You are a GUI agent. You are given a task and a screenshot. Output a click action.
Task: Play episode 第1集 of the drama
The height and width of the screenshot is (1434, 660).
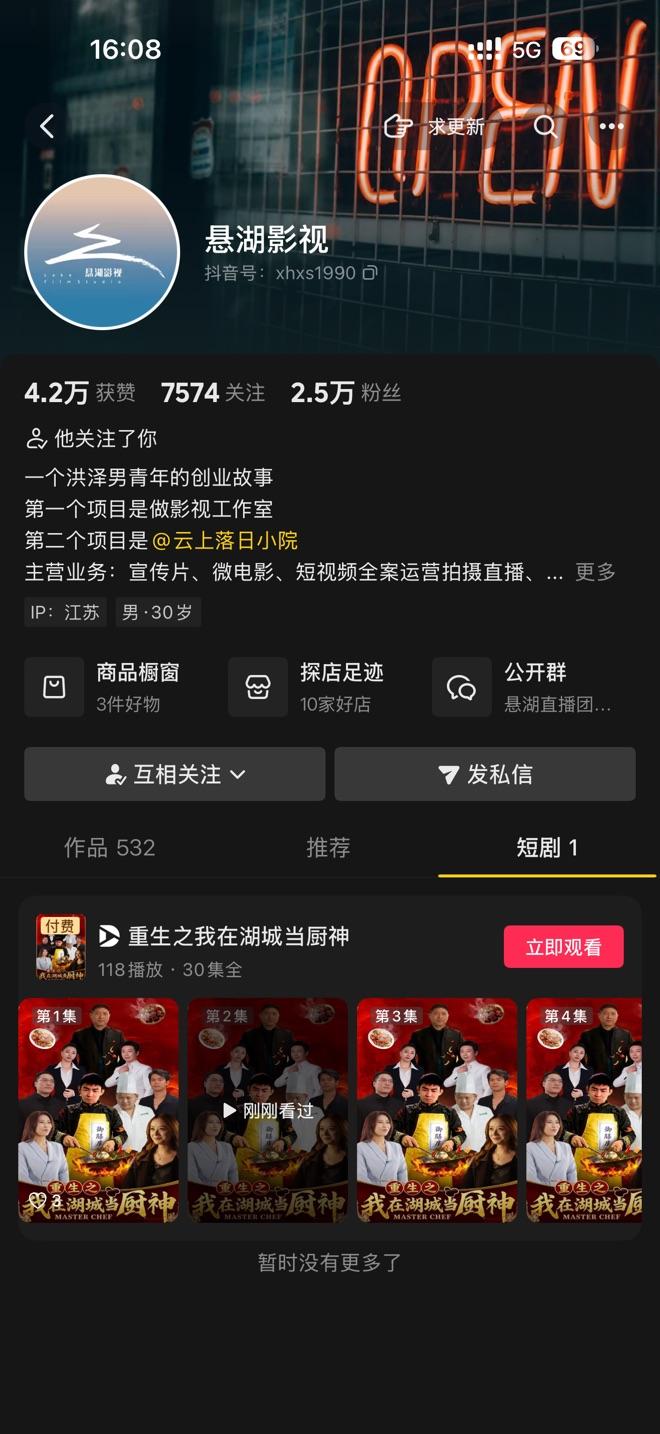click(x=98, y=1110)
